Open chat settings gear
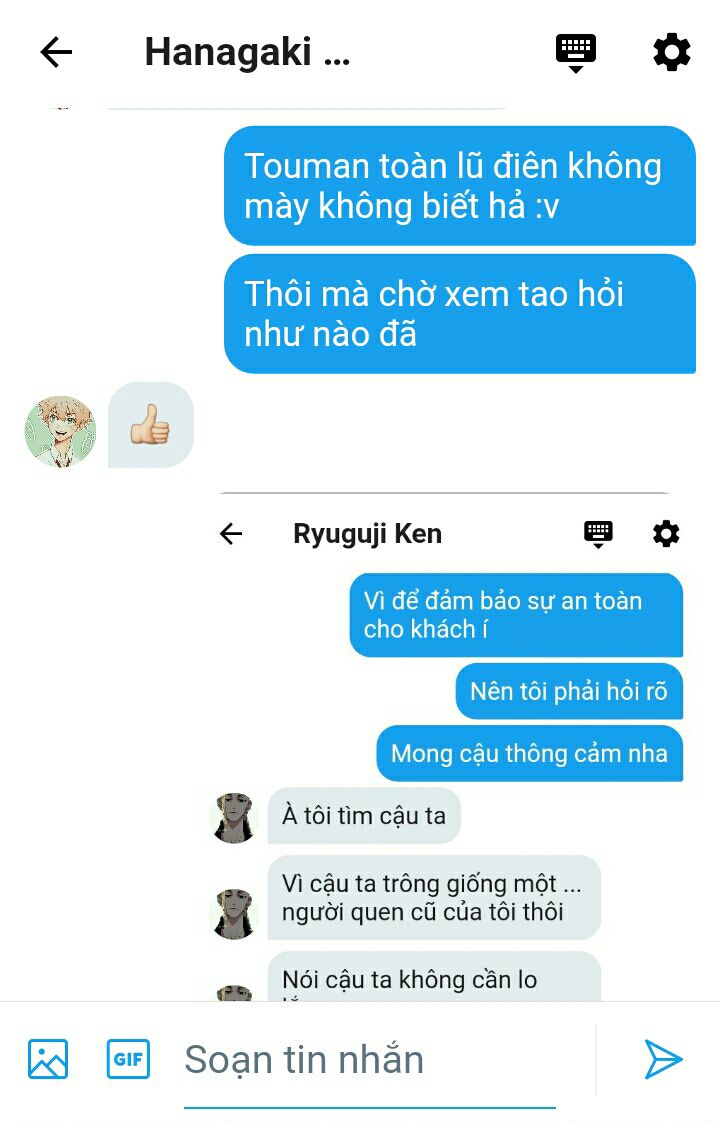 tap(671, 52)
